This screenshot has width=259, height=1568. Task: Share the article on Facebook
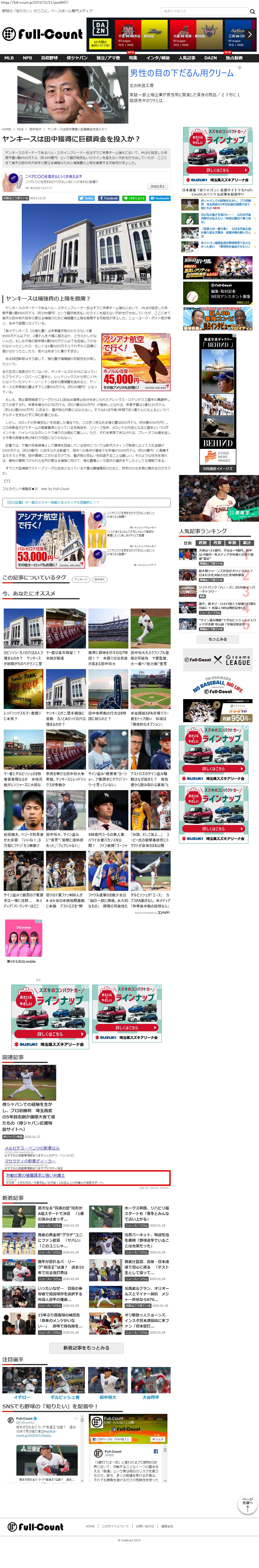point(108,198)
